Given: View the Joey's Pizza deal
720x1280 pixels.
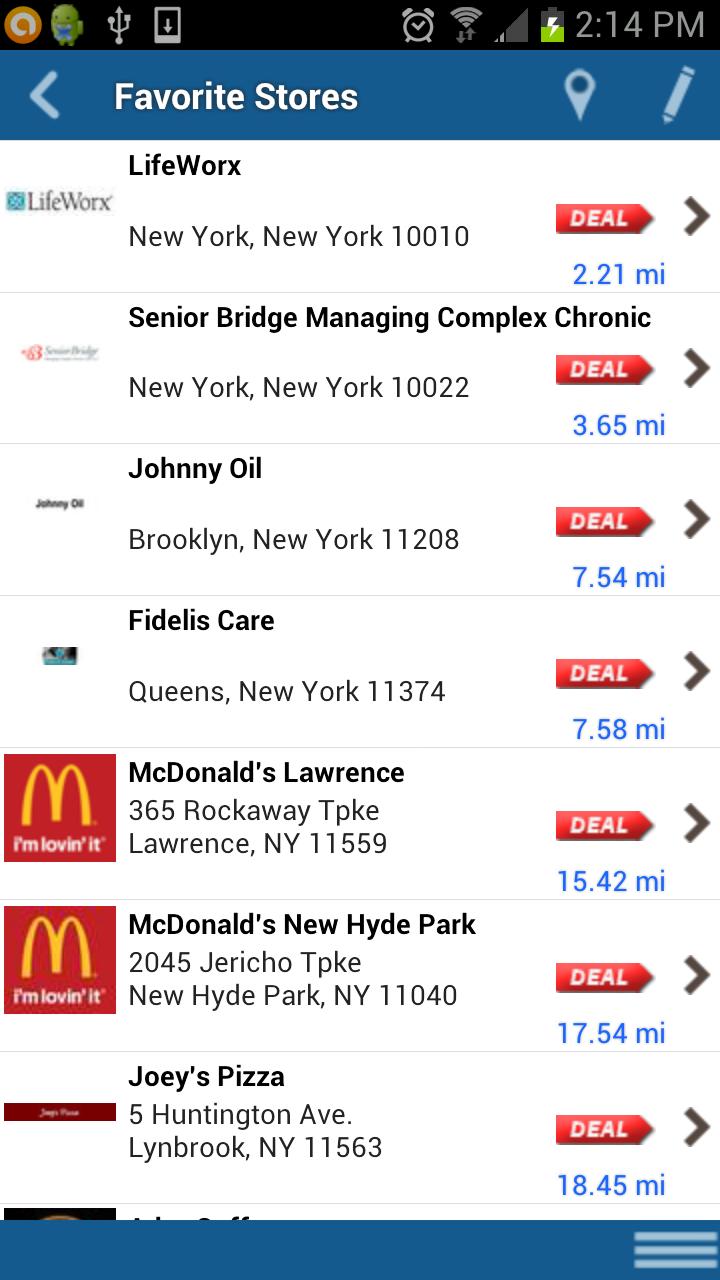Looking at the screenshot, I should [x=603, y=1130].
